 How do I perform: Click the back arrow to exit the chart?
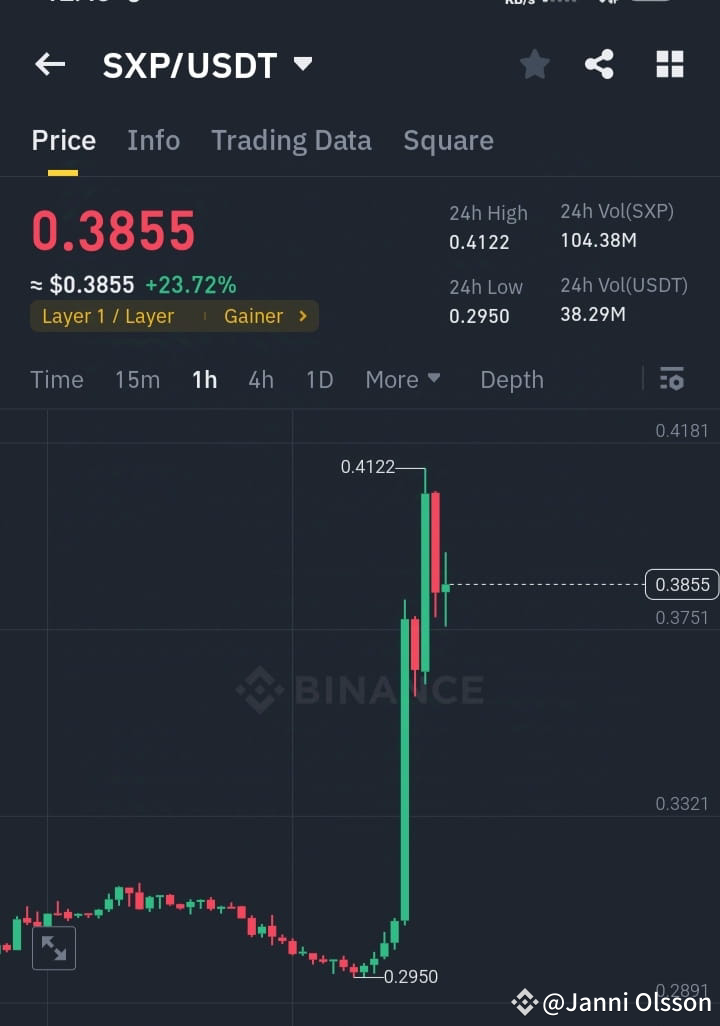[49, 64]
